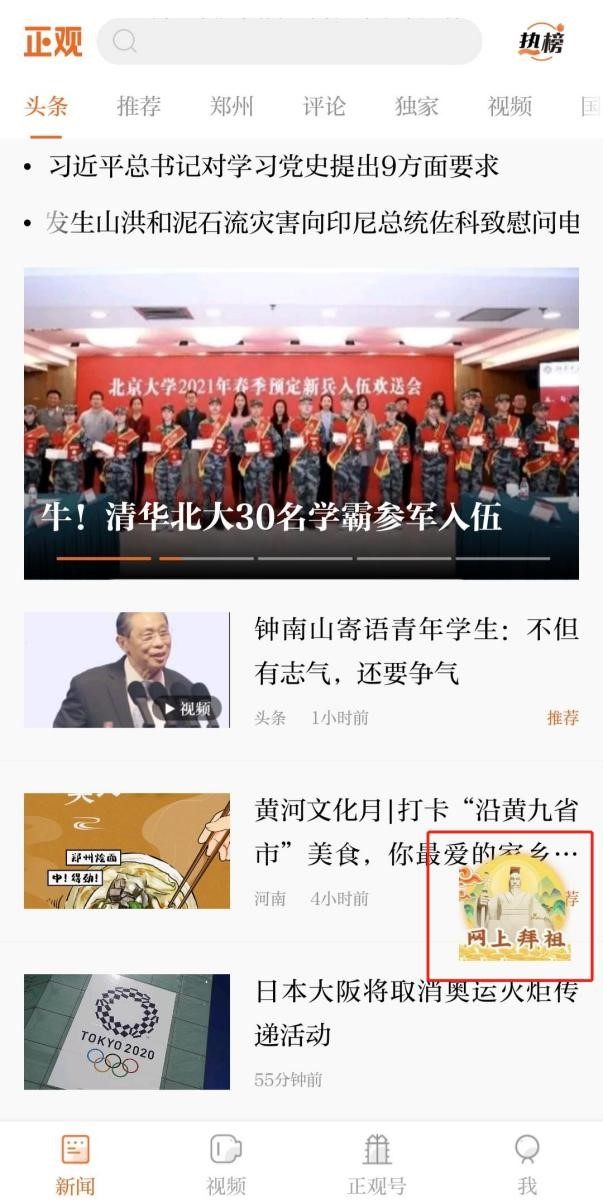603x1202 pixels.
Task: Open the 我 profile tab
Action: [x=527, y=1163]
